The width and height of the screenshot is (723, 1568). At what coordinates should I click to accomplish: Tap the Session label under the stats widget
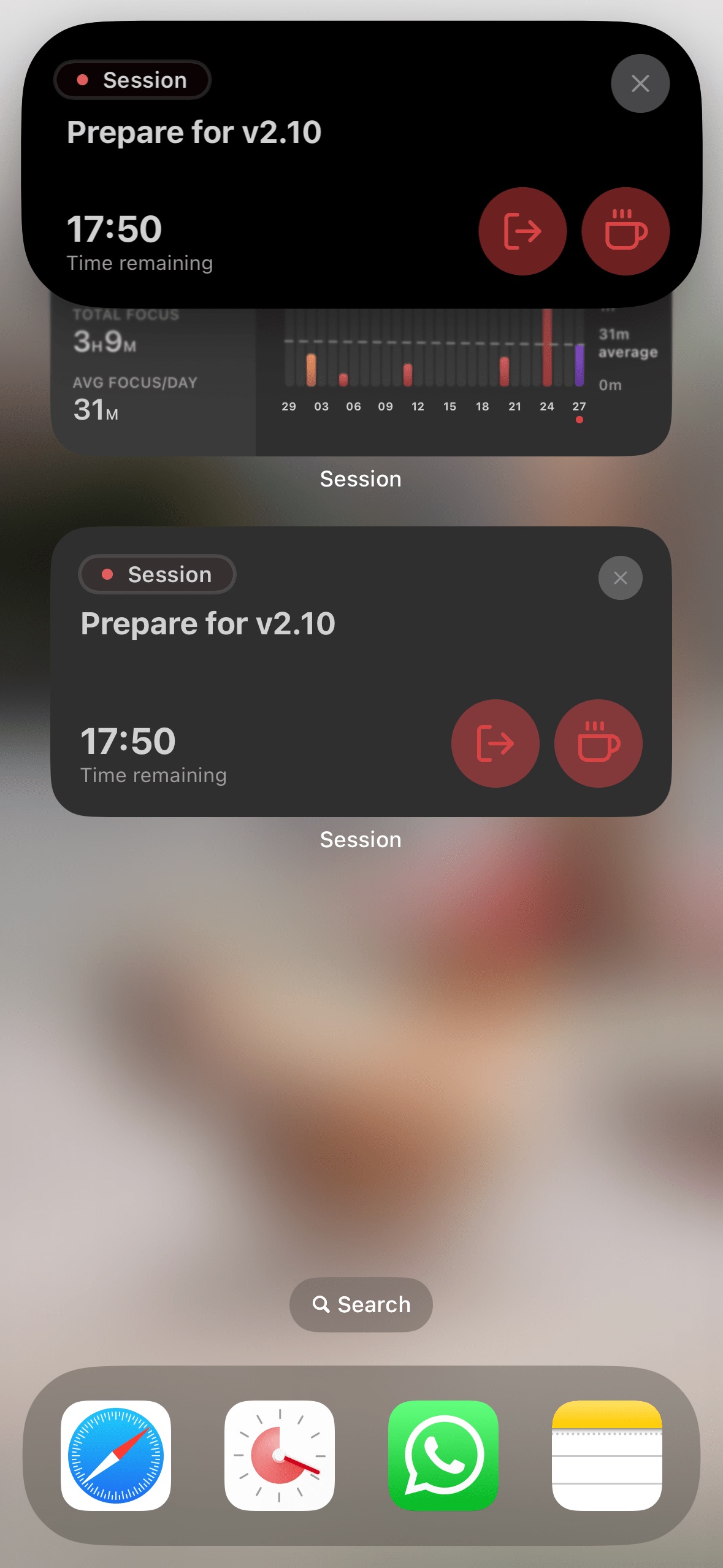click(361, 478)
